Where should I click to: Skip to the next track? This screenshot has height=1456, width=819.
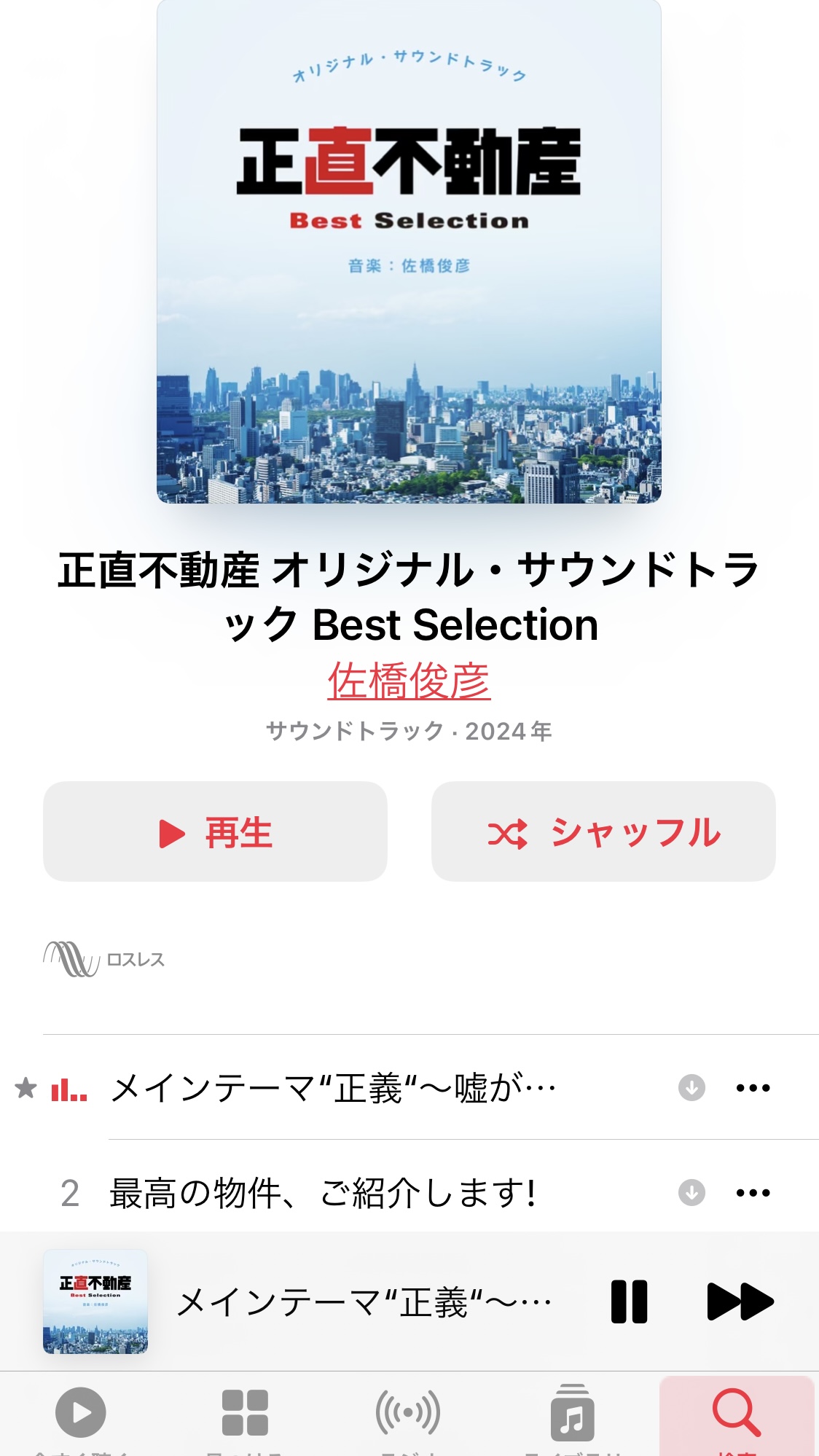point(740,1302)
